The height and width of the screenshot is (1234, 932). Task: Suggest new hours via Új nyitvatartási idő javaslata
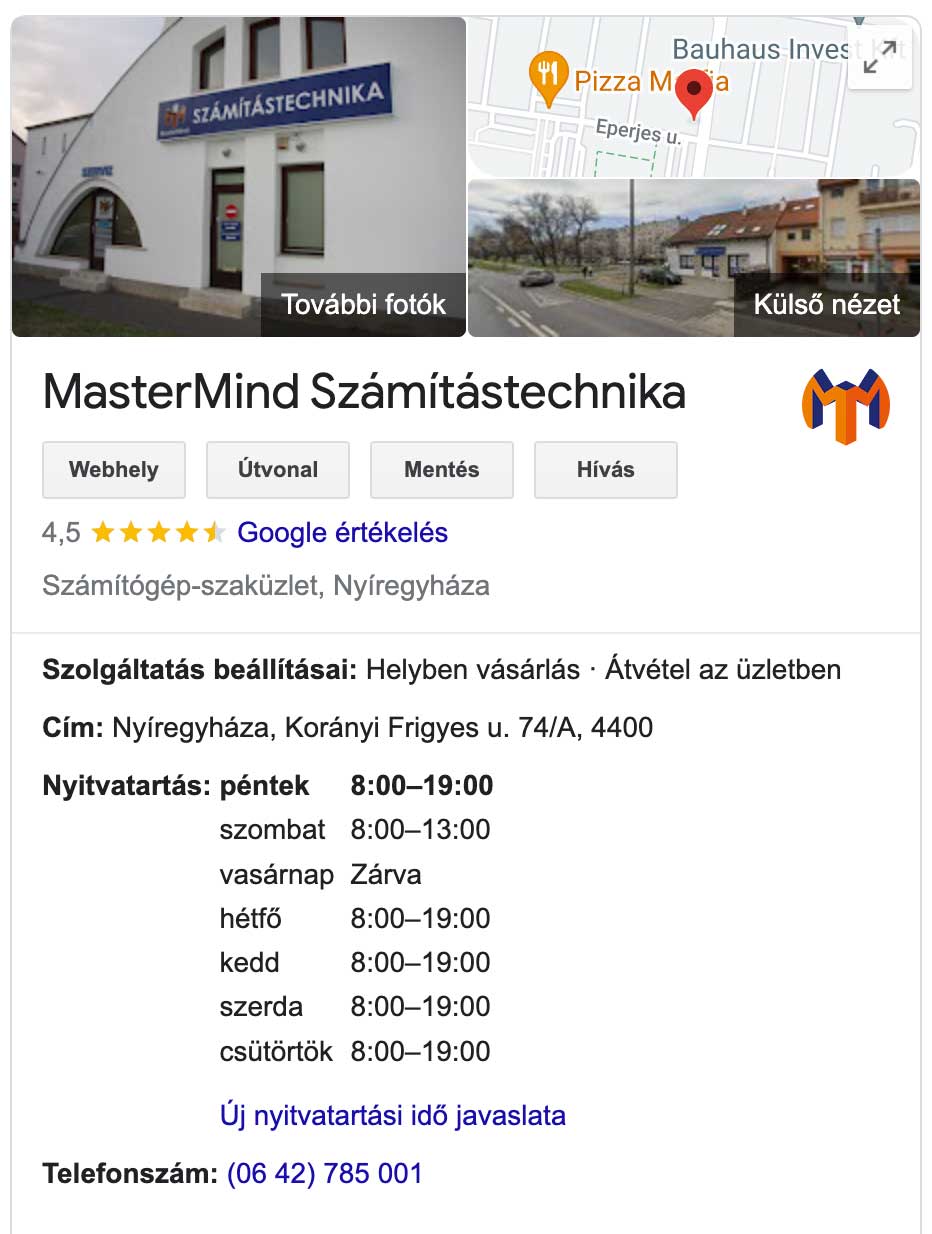click(x=393, y=1115)
